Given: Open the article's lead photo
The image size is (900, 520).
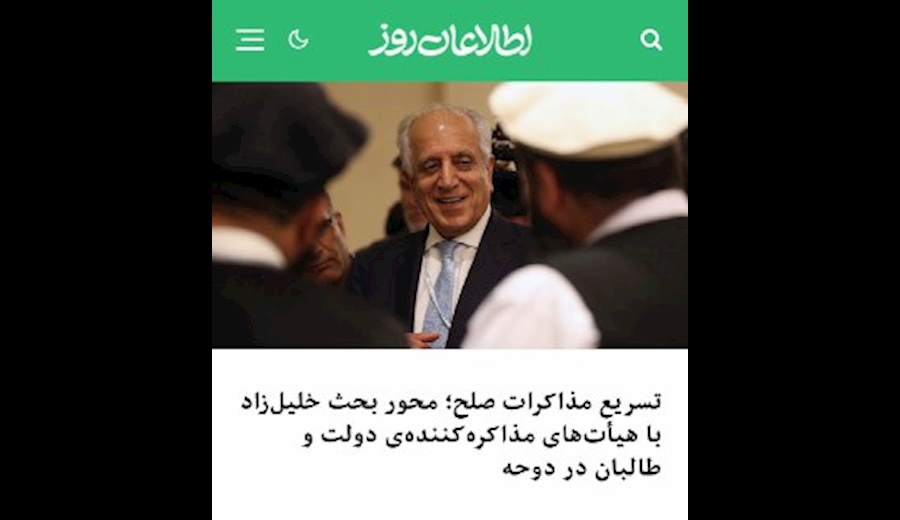Looking at the screenshot, I should click(450, 215).
